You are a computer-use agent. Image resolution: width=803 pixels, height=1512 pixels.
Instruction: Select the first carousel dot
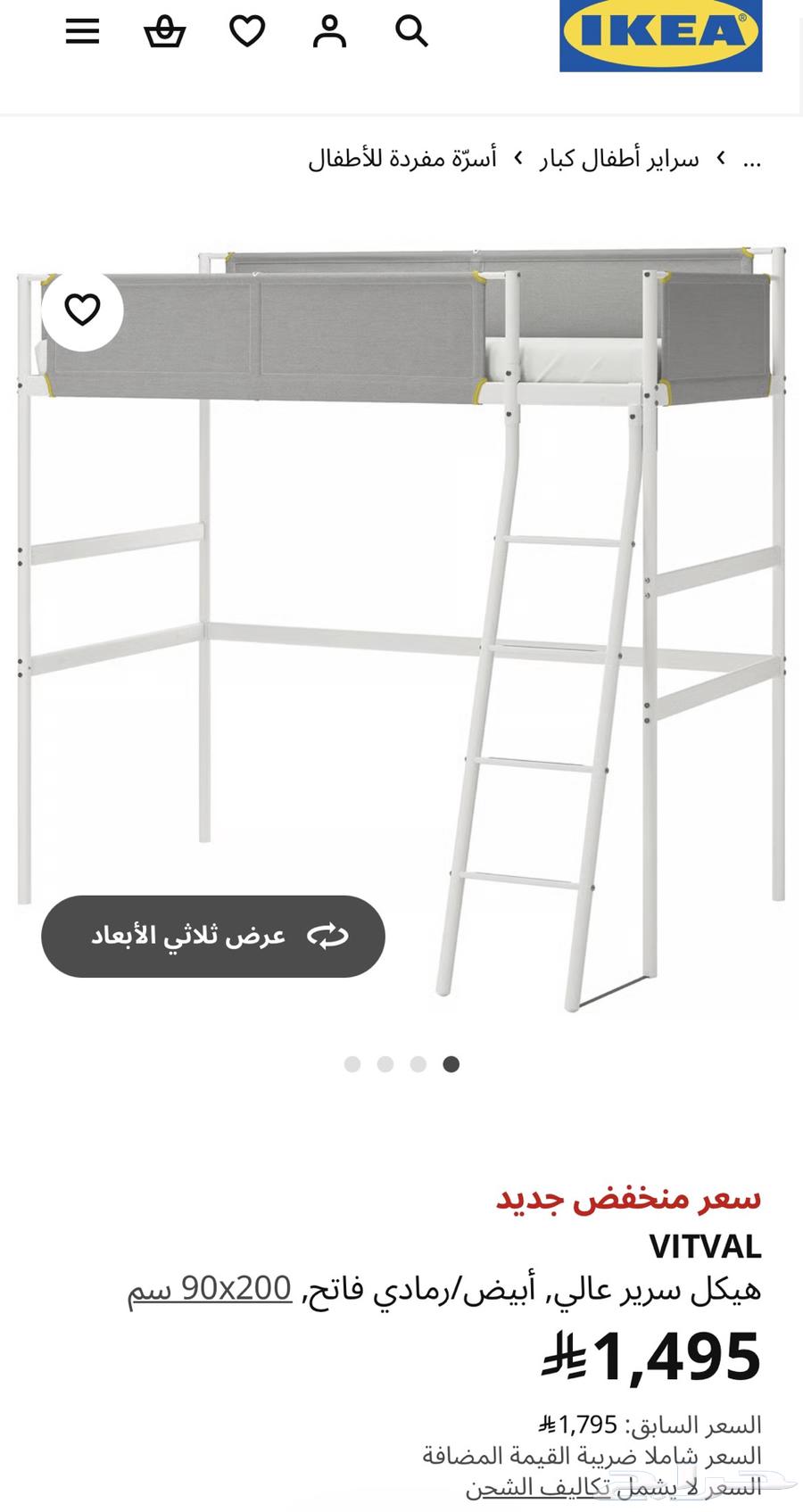(x=352, y=1064)
